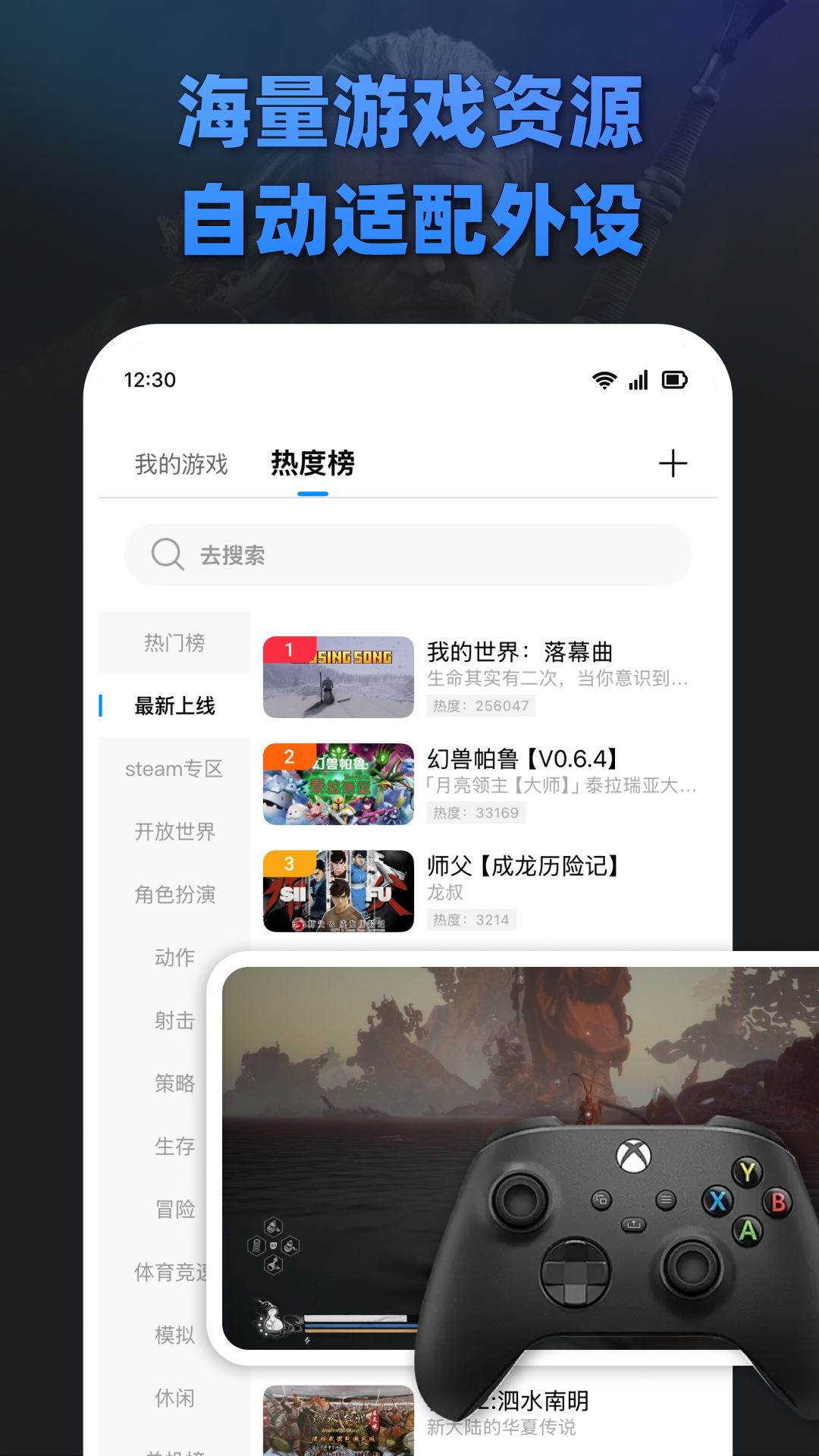Viewport: 819px width, 1456px height.
Task: Tap the 去搜索 search input field
Action: tap(407, 554)
